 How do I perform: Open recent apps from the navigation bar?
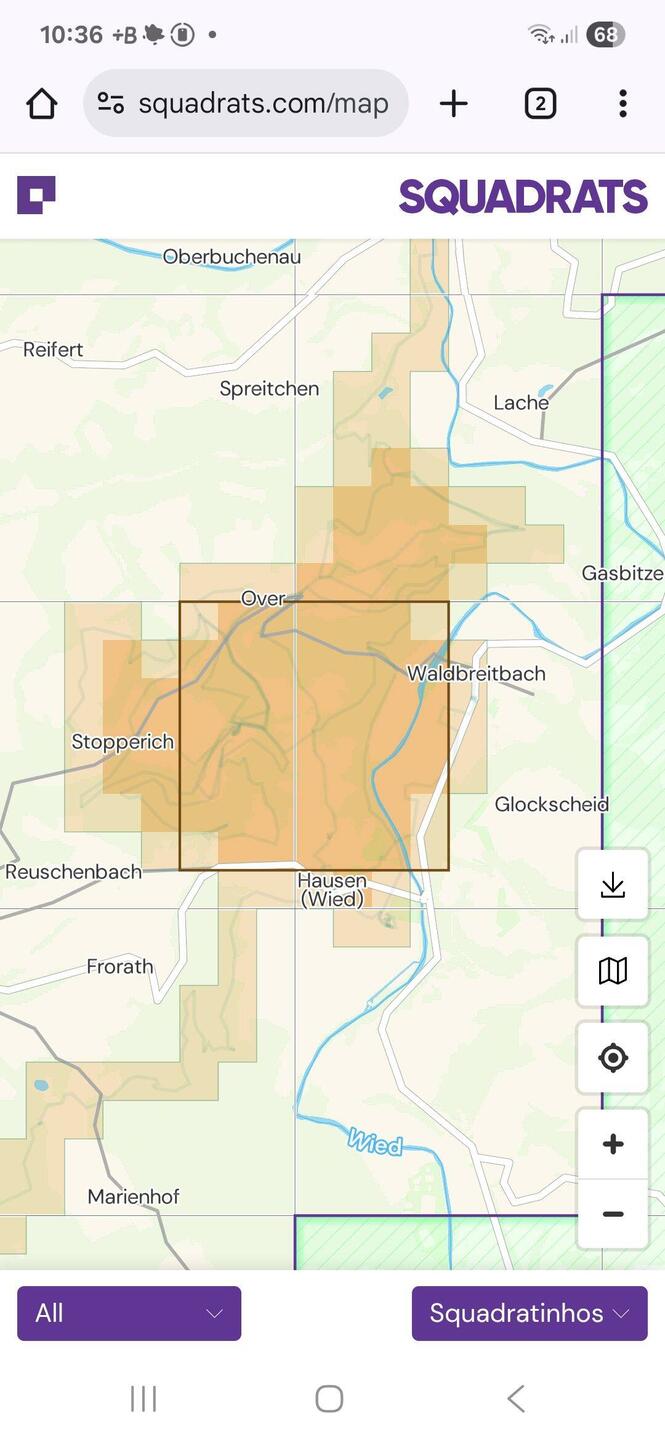[144, 1398]
